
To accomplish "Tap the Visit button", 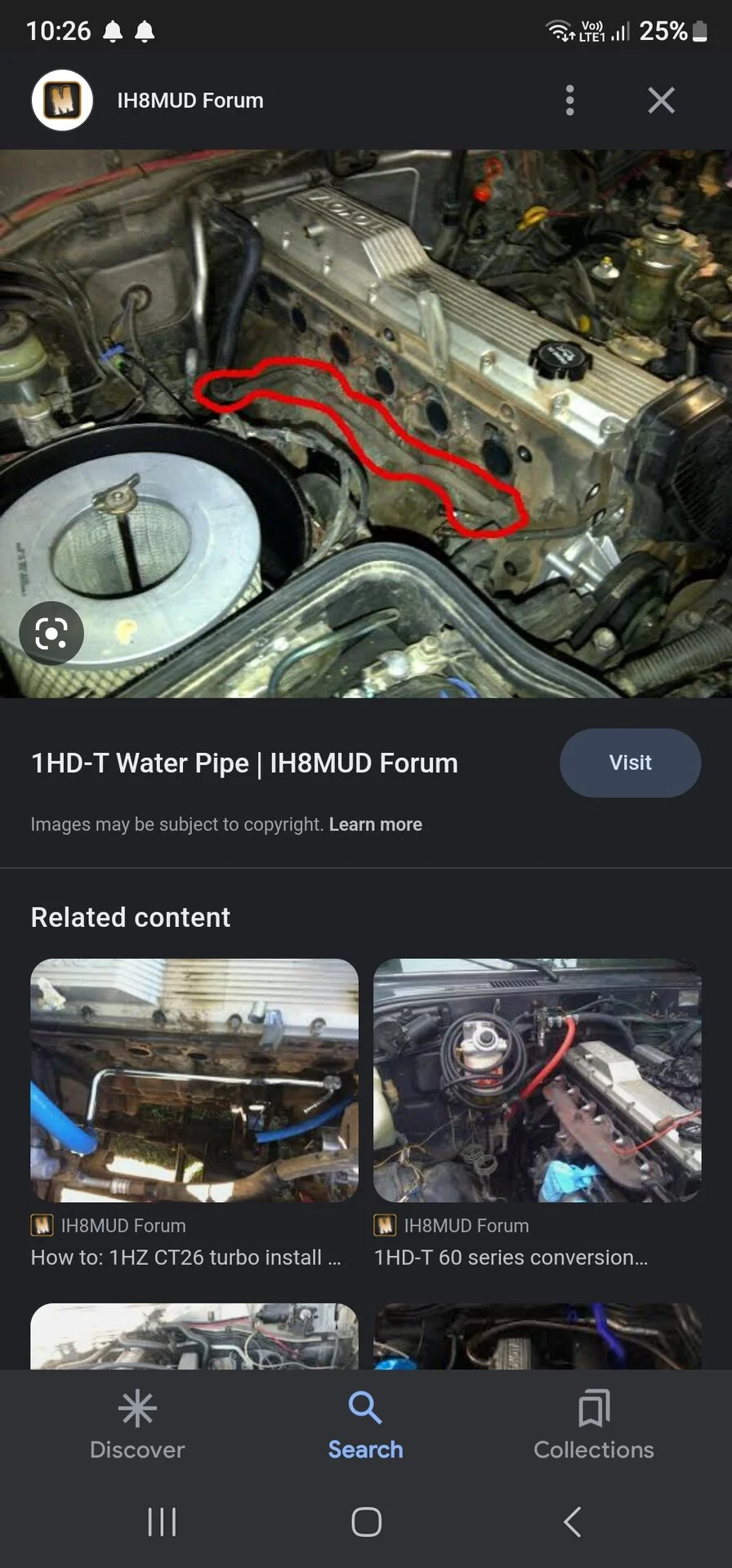I will point(630,763).
